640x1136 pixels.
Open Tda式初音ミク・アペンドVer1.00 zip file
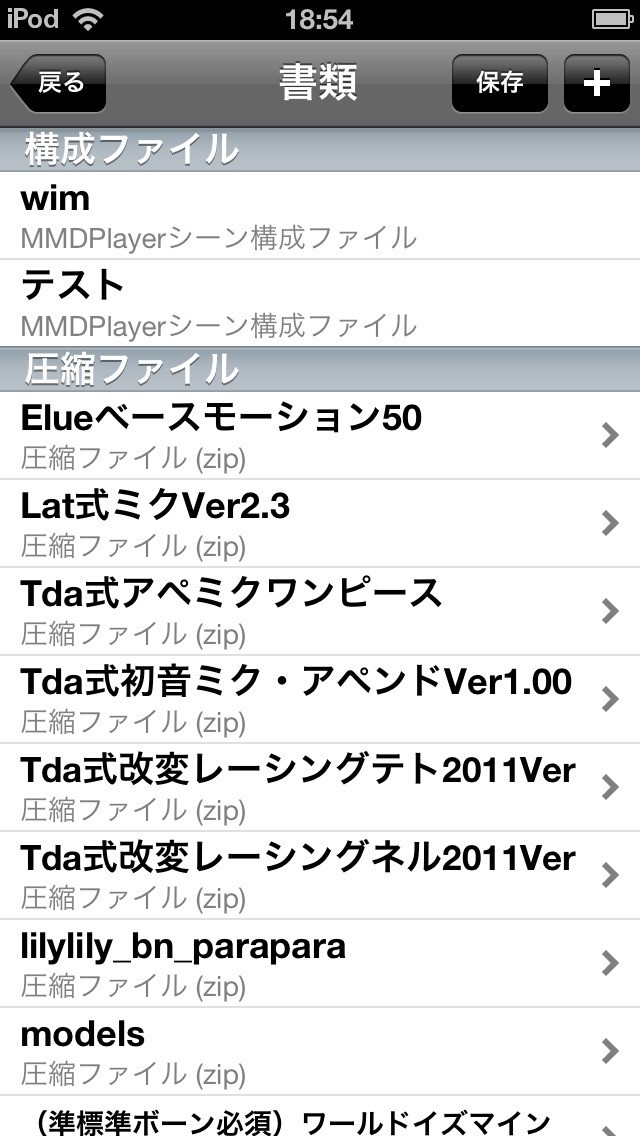320,699
